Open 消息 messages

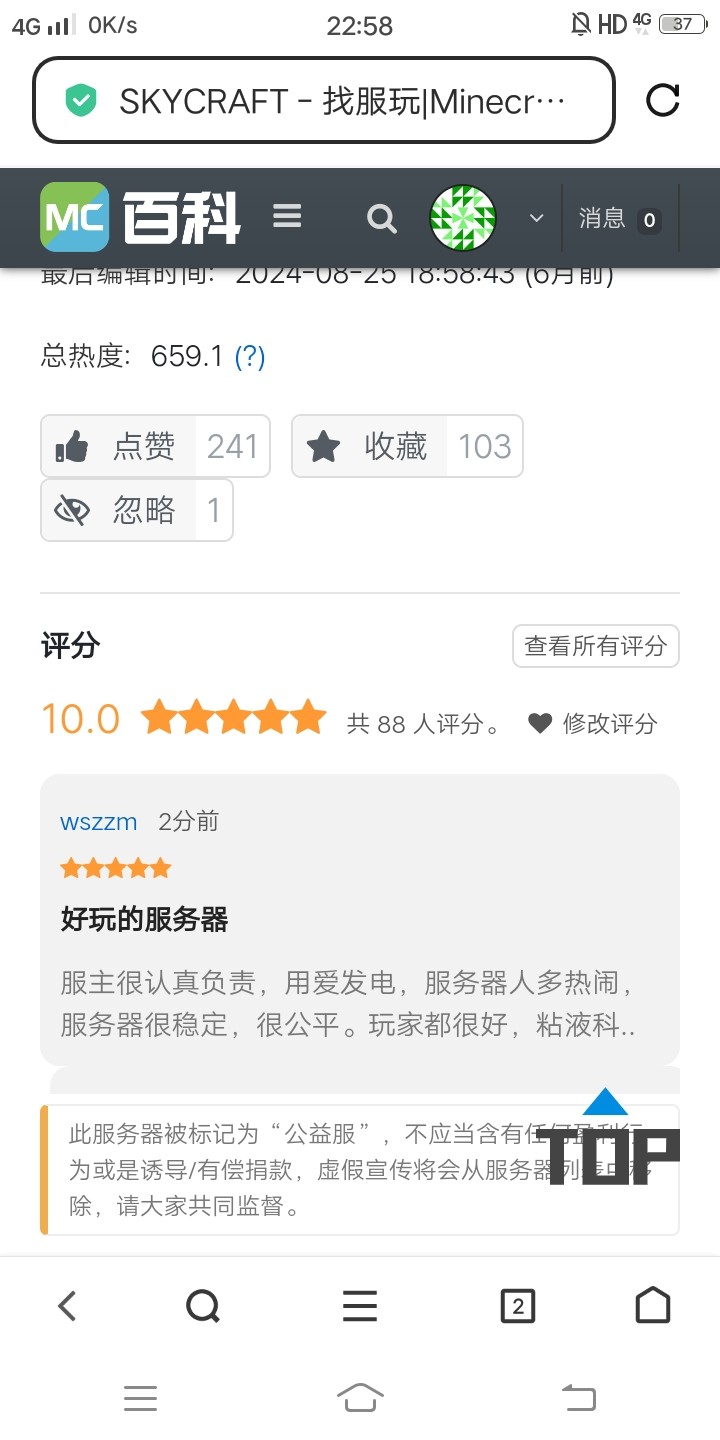[x=619, y=218]
